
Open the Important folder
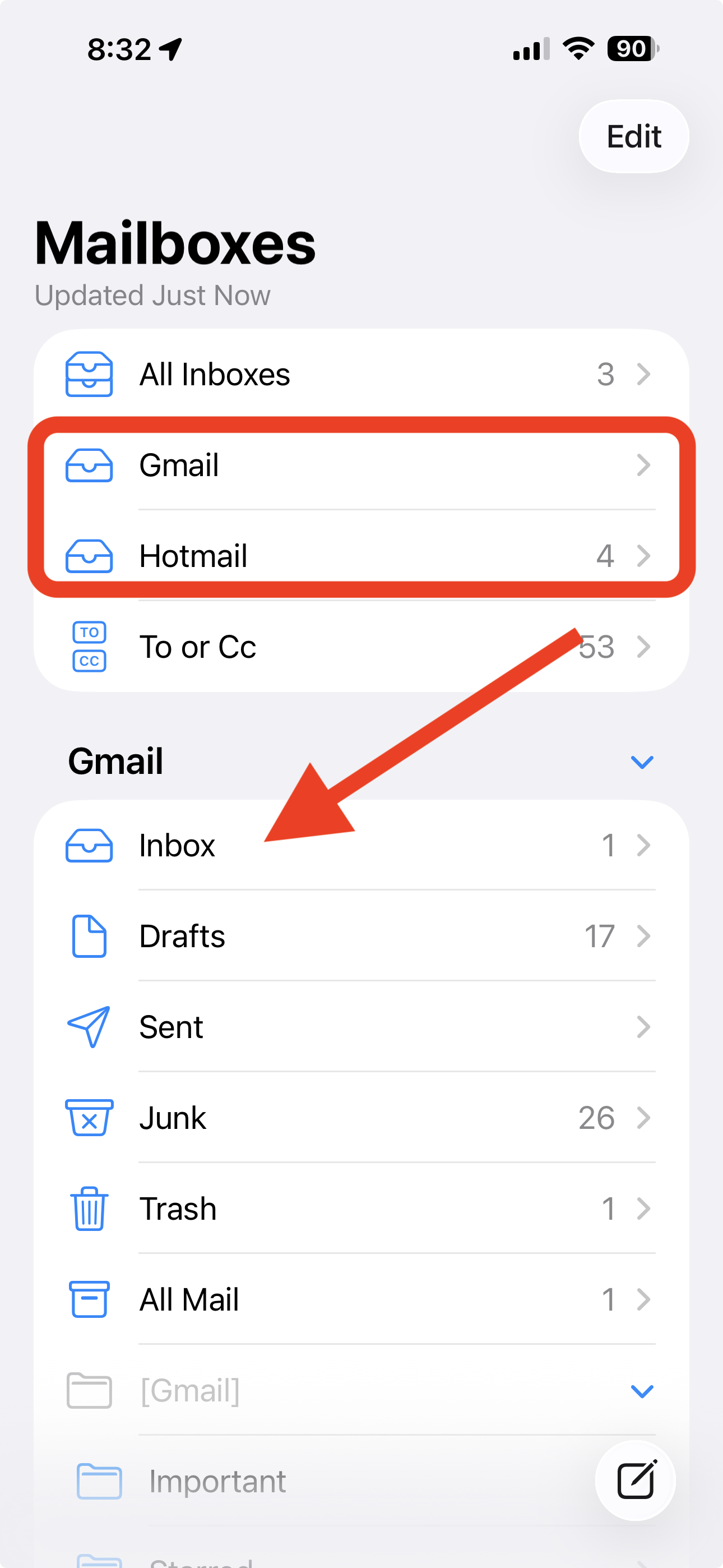[304, 1481]
